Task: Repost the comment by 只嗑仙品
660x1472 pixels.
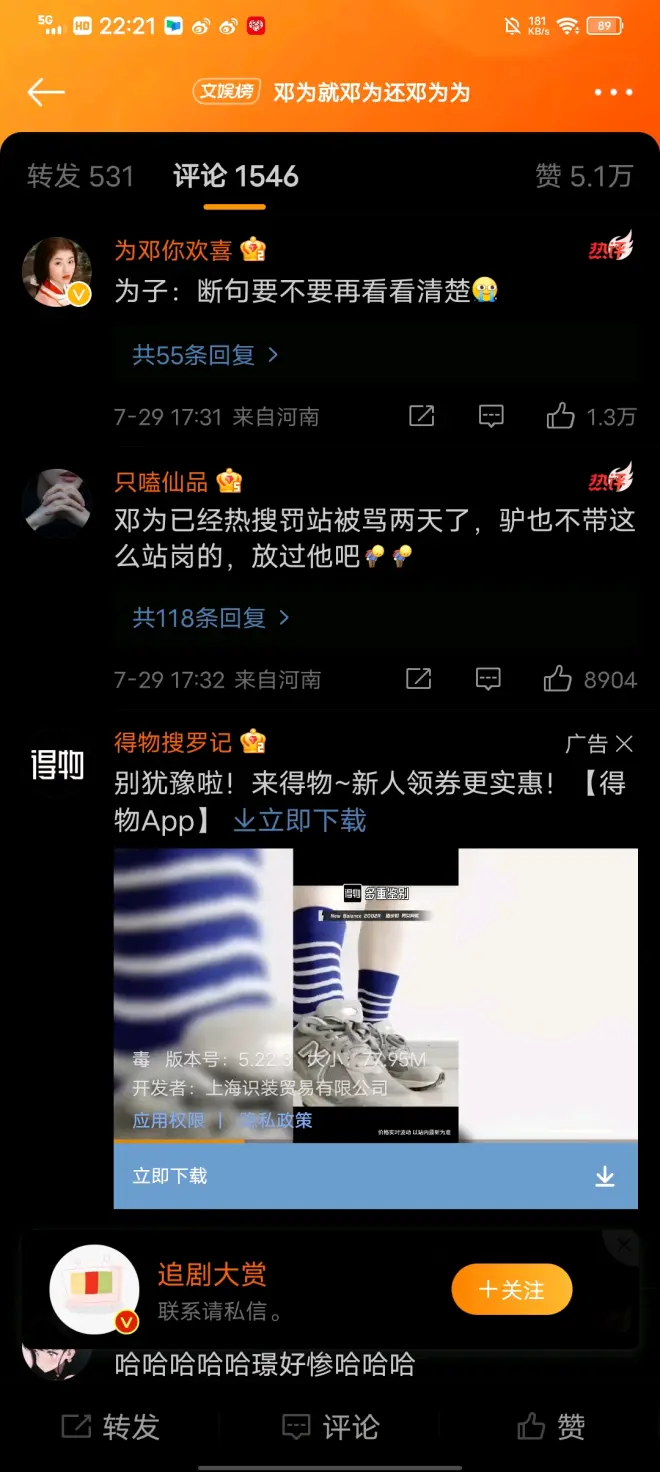Action: click(419, 680)
